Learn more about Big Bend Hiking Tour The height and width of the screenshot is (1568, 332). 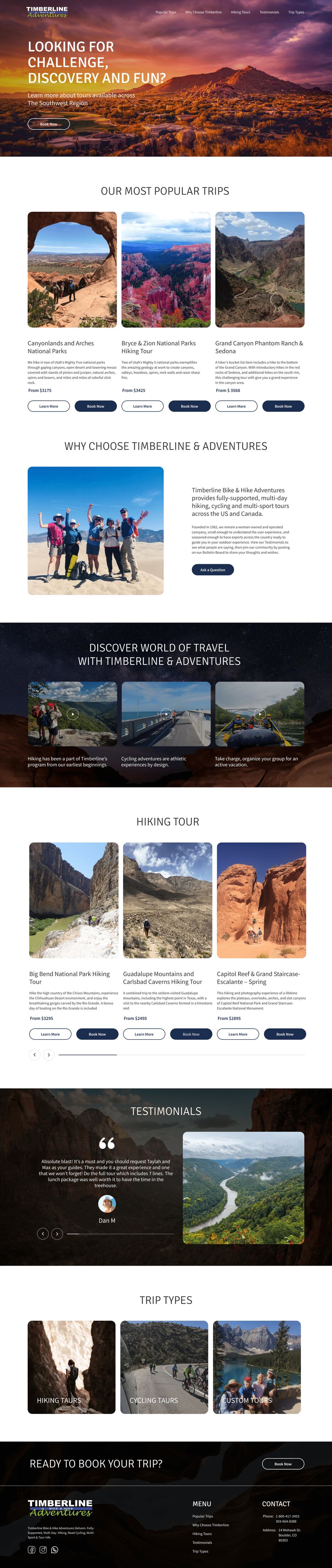(x=50, y=1034)
